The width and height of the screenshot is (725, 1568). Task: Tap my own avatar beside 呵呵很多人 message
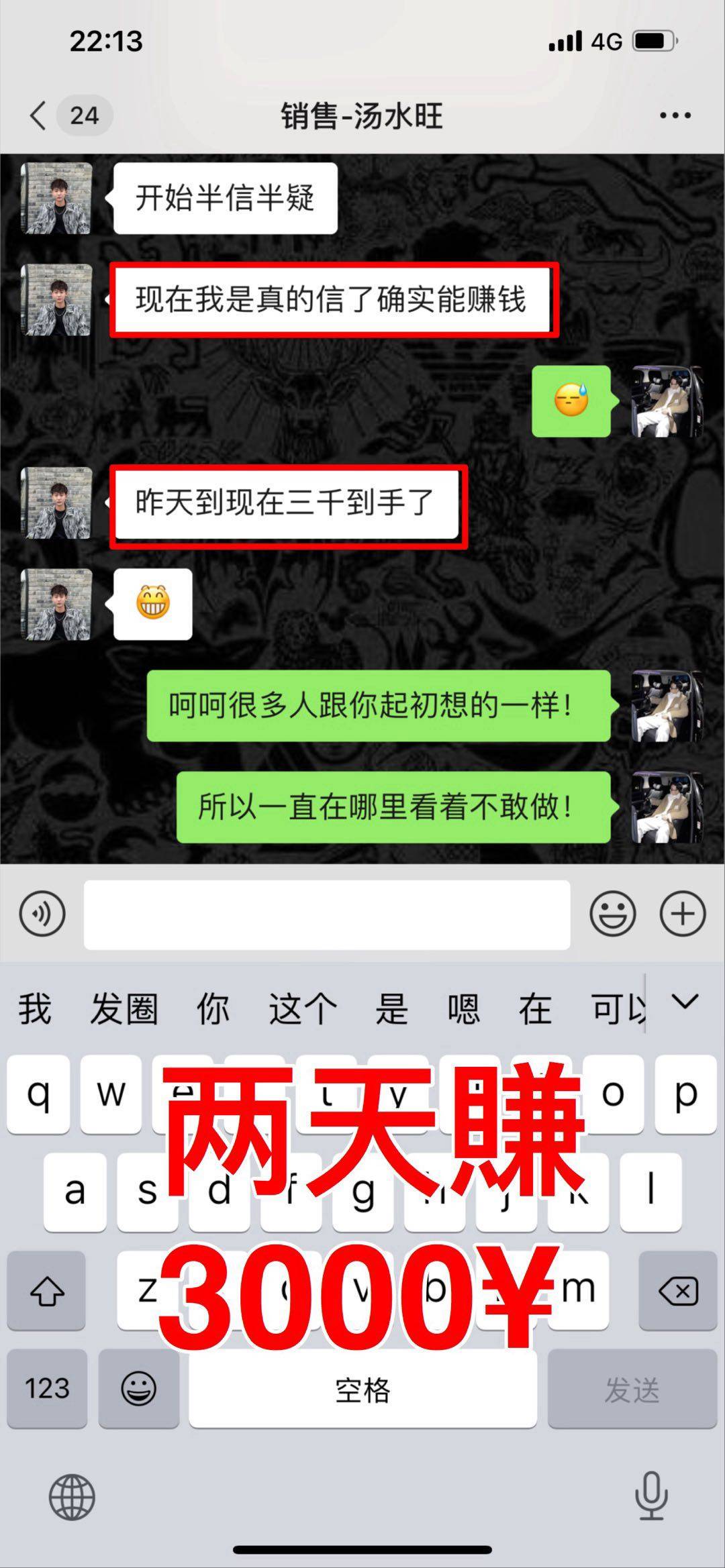coord(667,706)
